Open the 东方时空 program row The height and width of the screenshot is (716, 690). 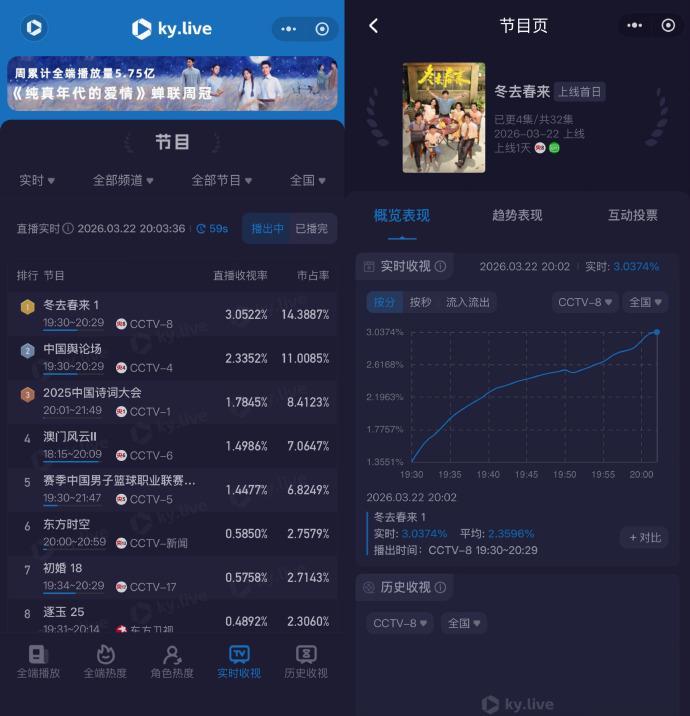(x=172, y=534)
